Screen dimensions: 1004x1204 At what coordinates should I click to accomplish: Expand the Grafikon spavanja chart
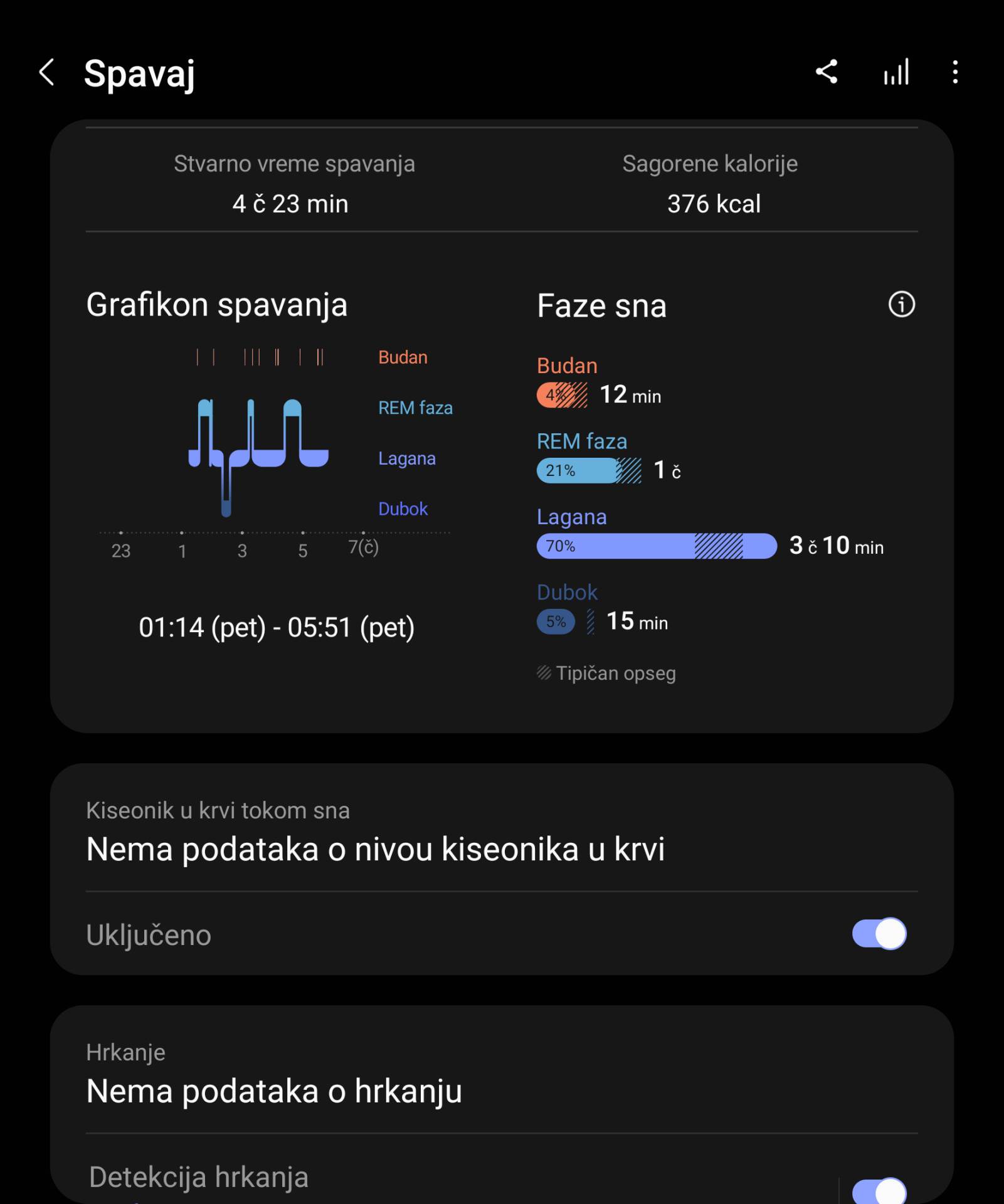click(x=217, y=304)
